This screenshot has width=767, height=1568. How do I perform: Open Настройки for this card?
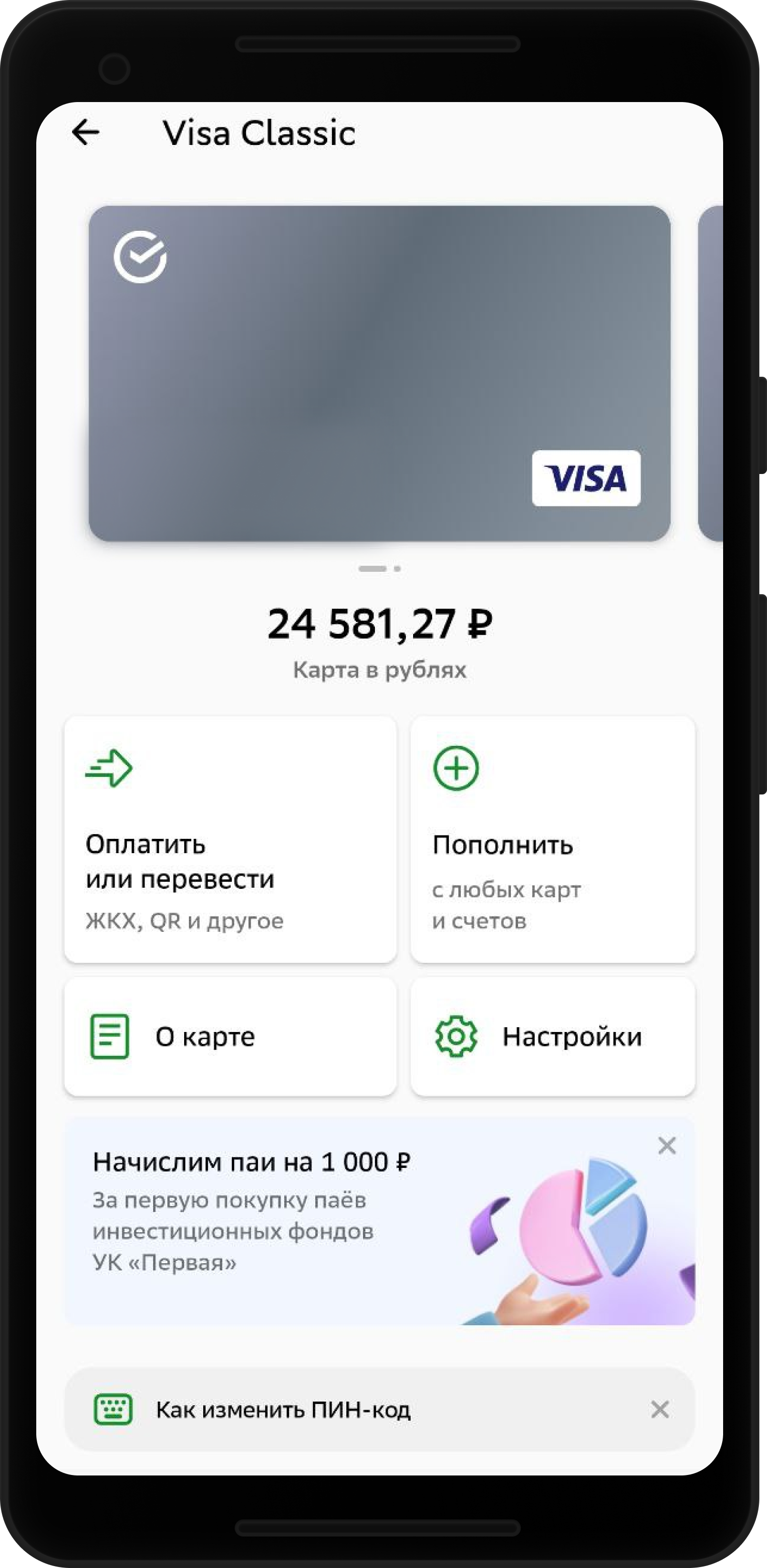552,1036
